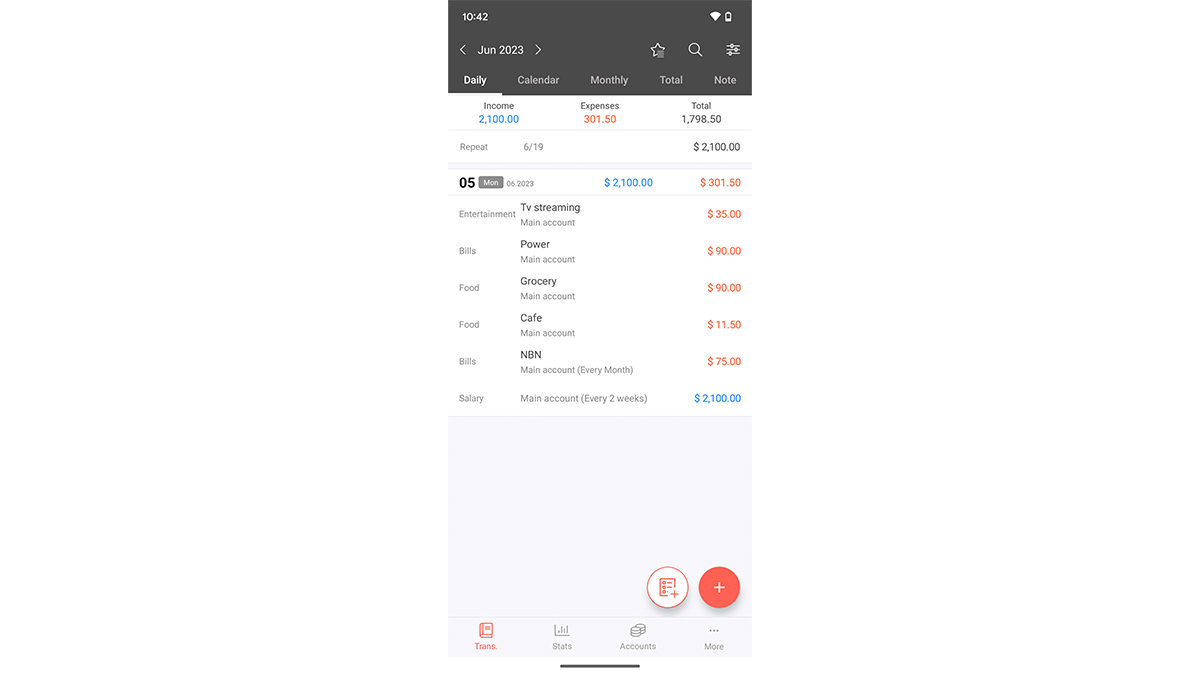This screenshot has width=1200, height=675.
Task: Switch to the Monthly tab
Action: click(x=609, y=80)
